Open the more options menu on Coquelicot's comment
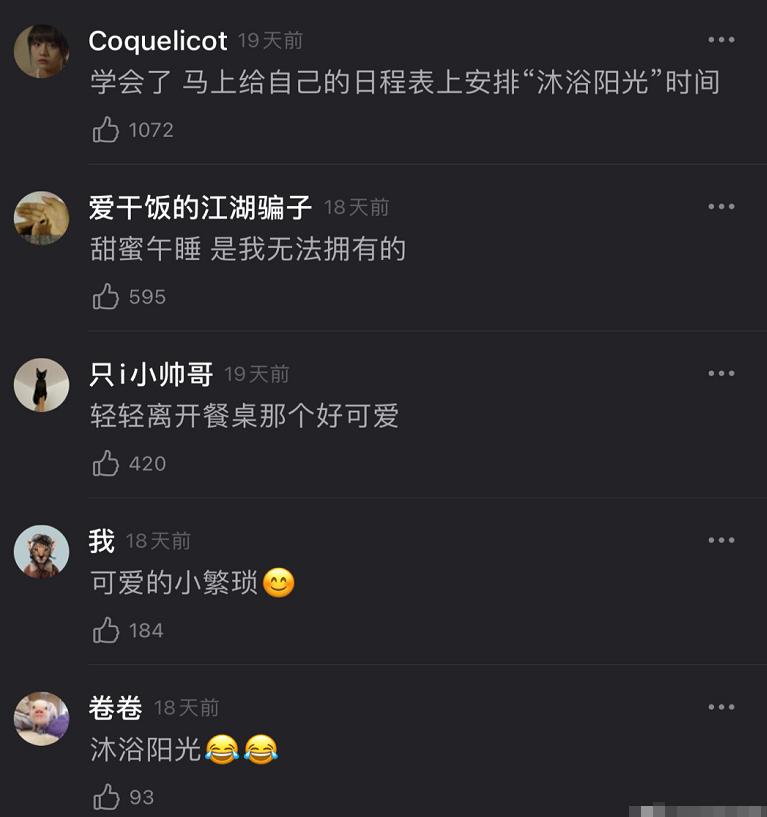This screenshot has height=817, width=767. (x=720, y=38)
